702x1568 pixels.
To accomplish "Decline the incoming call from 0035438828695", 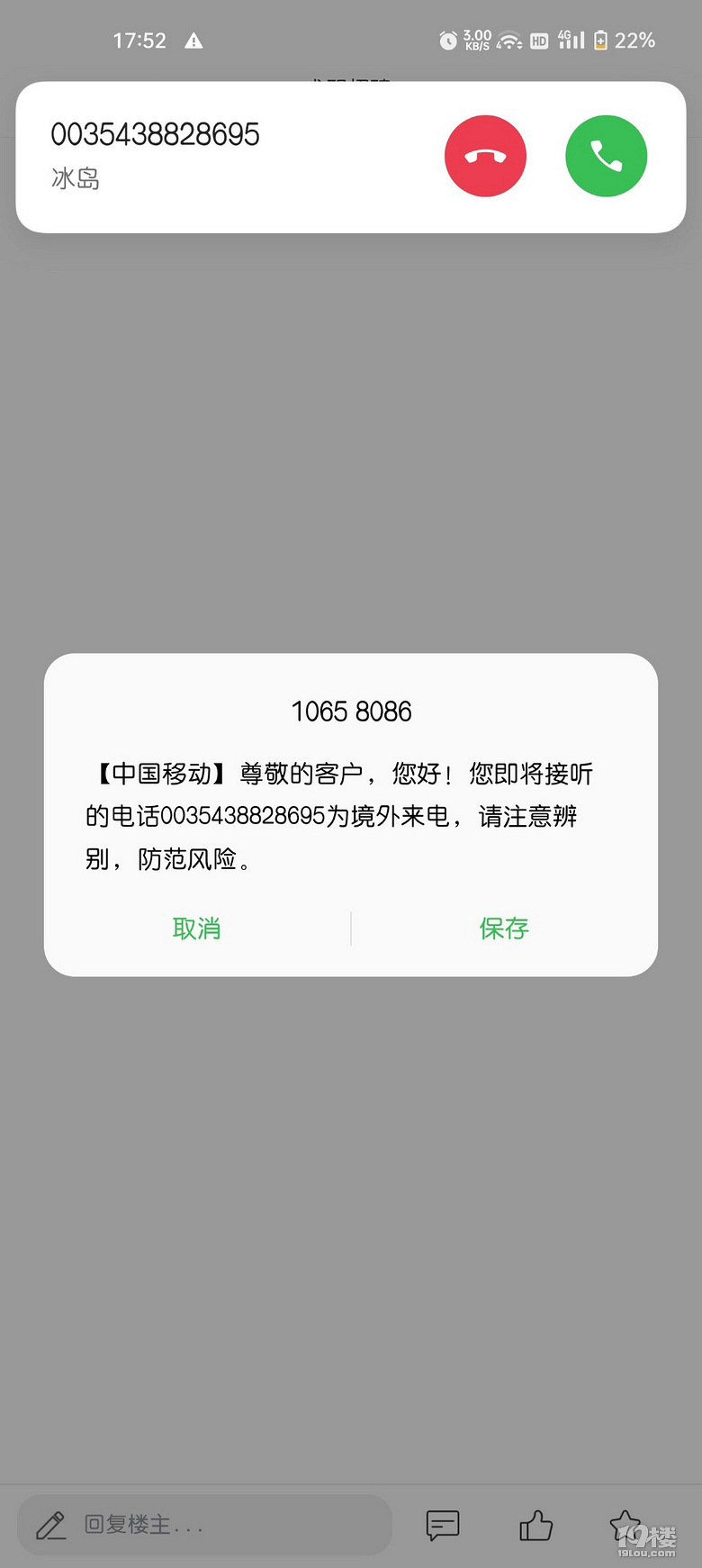I will tap(485, 156).
